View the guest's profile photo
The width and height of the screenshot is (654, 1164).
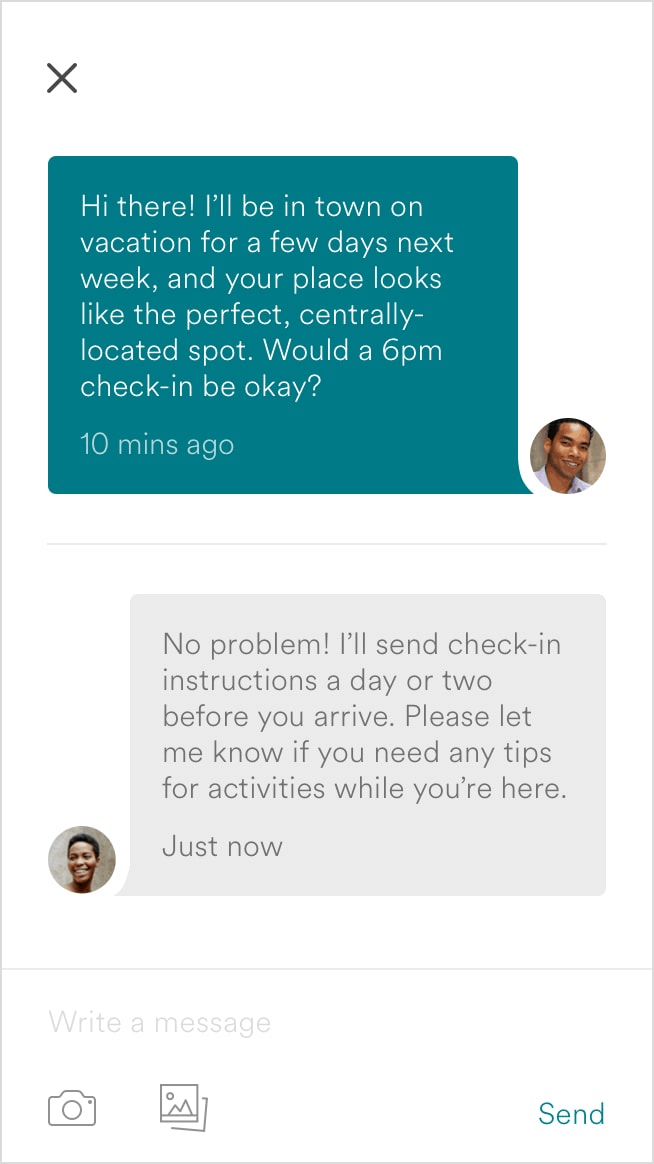click(x=568, y=456)
